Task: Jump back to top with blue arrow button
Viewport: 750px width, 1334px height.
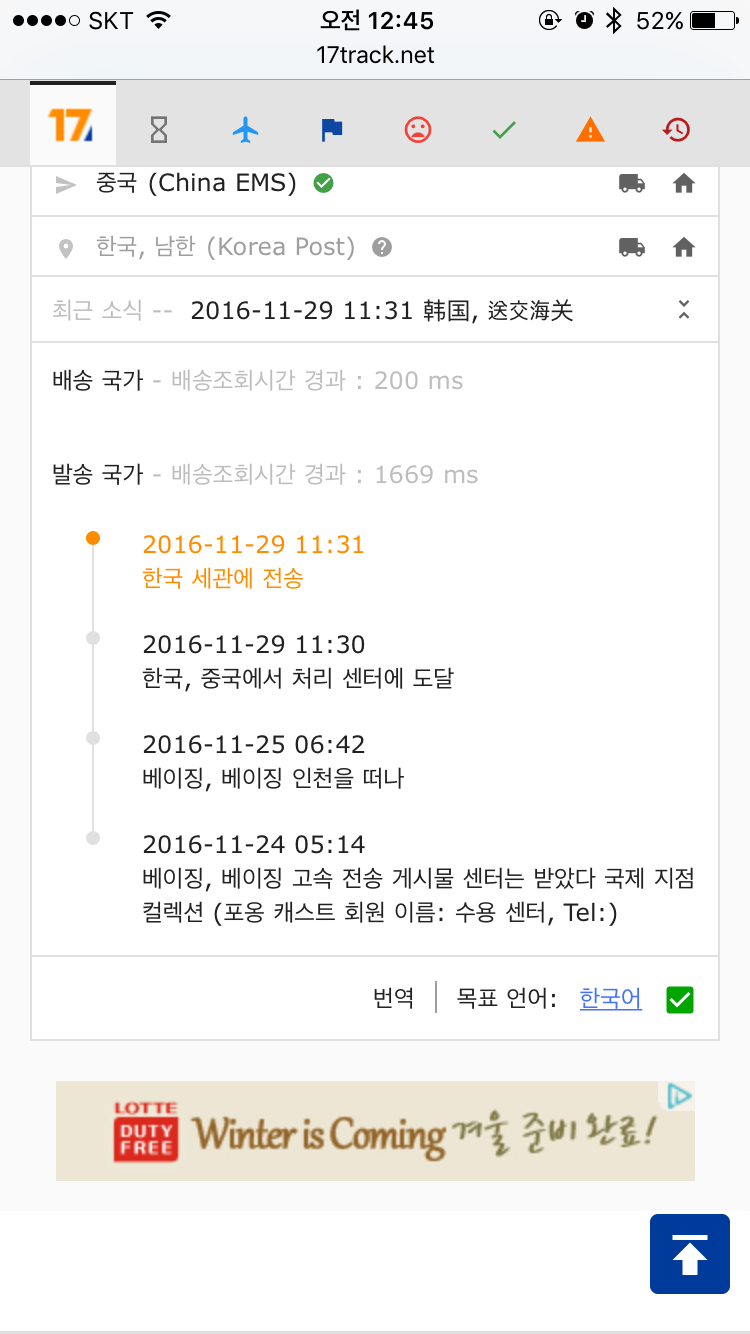Action: [690, 1254]
